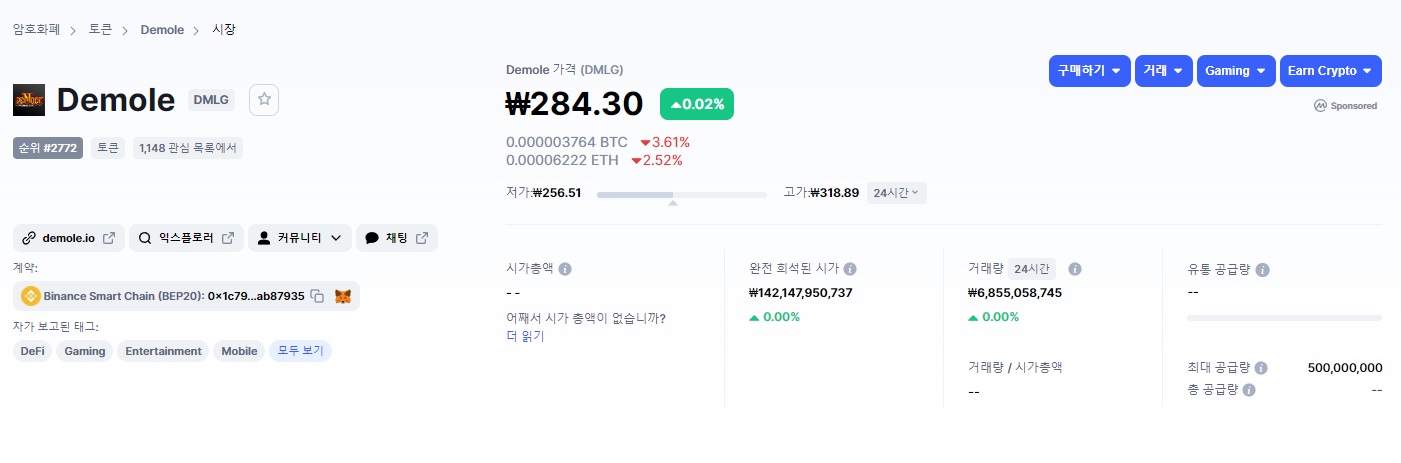Select the Entertainment tag
This screenshot has width=1401, height=463.
(x=164, y=351)
